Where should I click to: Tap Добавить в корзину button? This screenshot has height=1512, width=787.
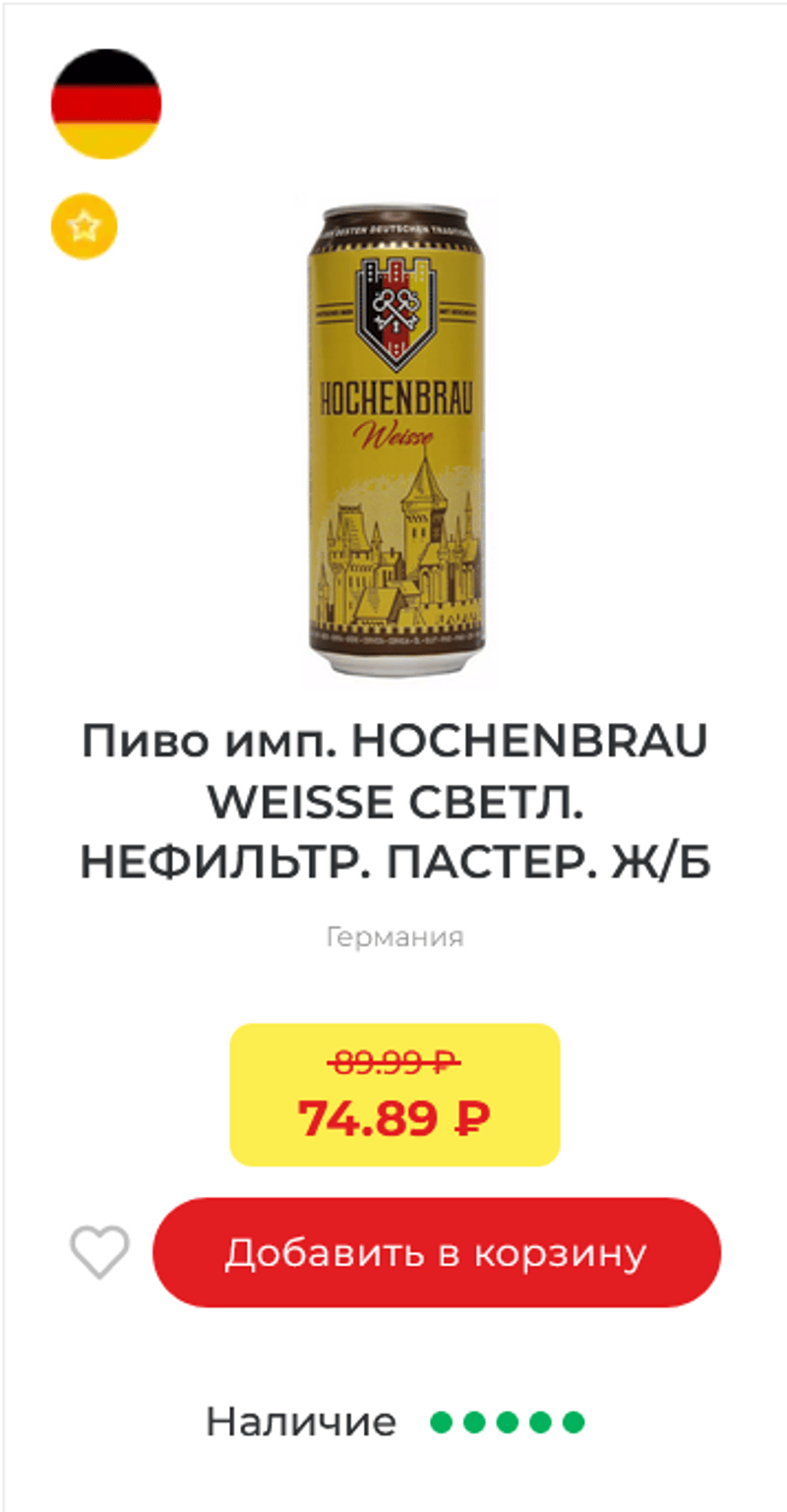(436, 1252)
